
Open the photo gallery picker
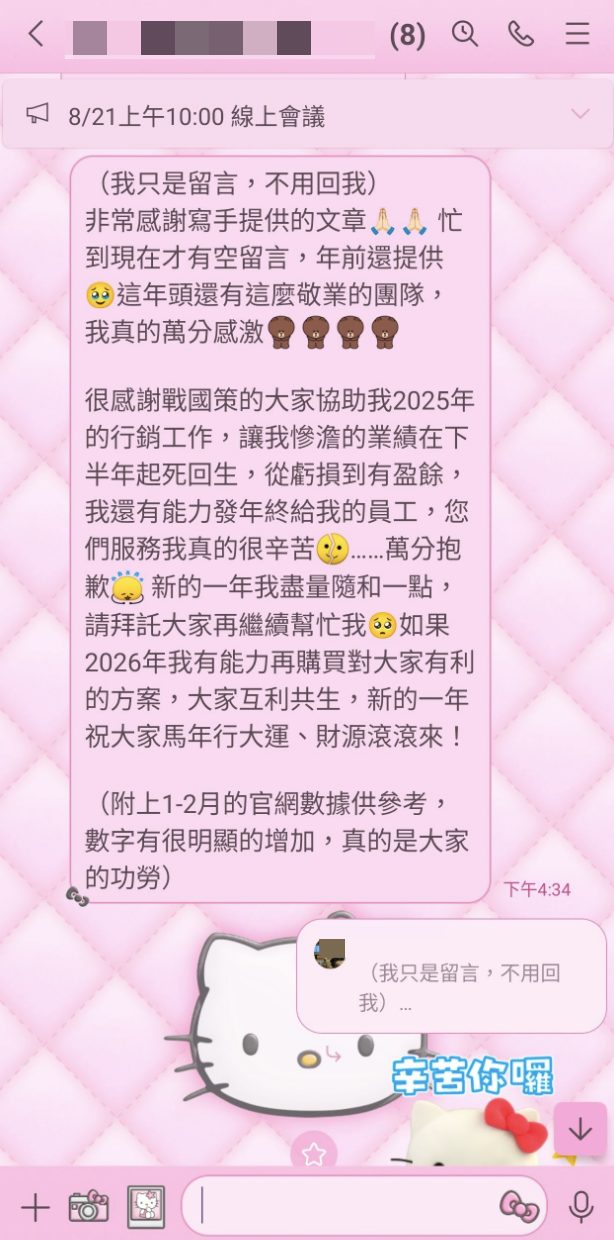146,1207
